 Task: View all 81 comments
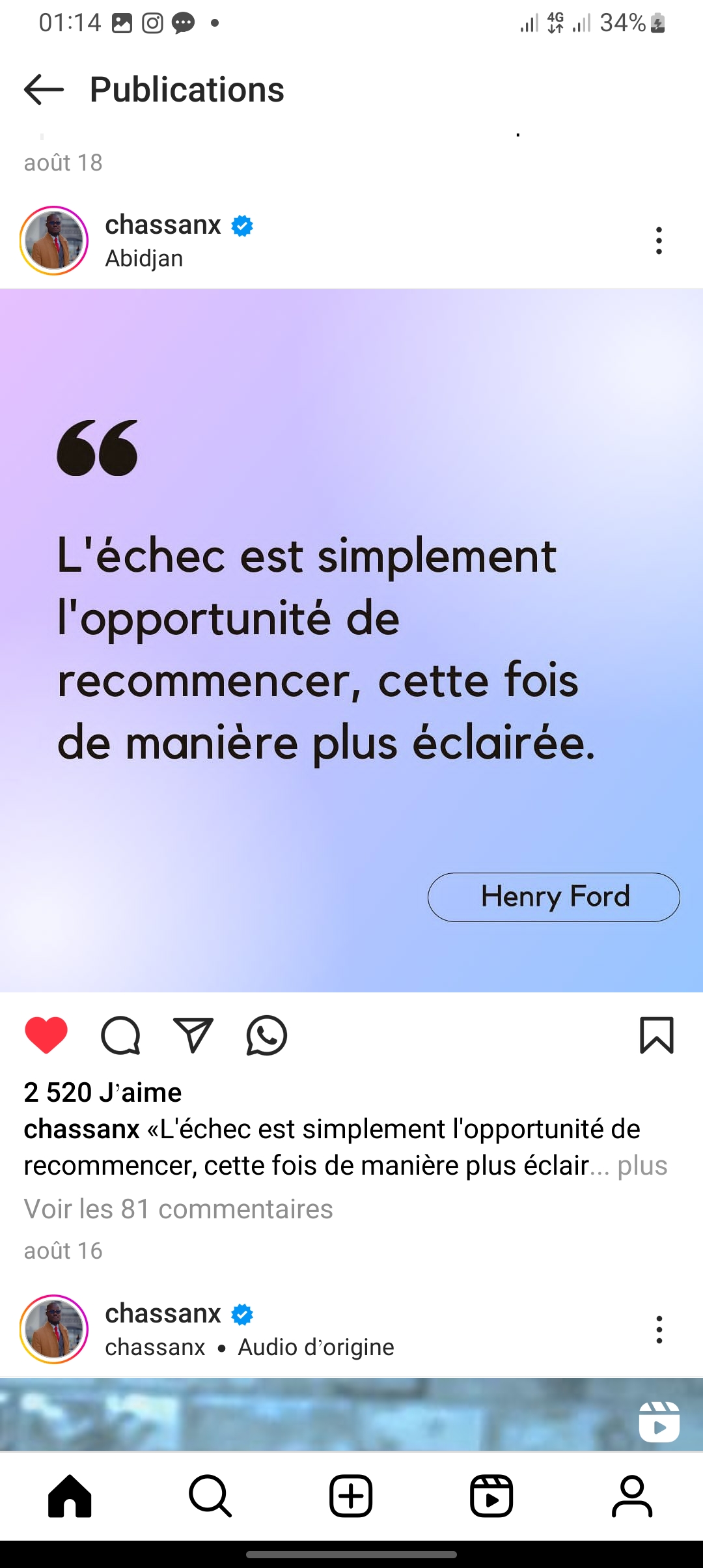click(178, 1209)
